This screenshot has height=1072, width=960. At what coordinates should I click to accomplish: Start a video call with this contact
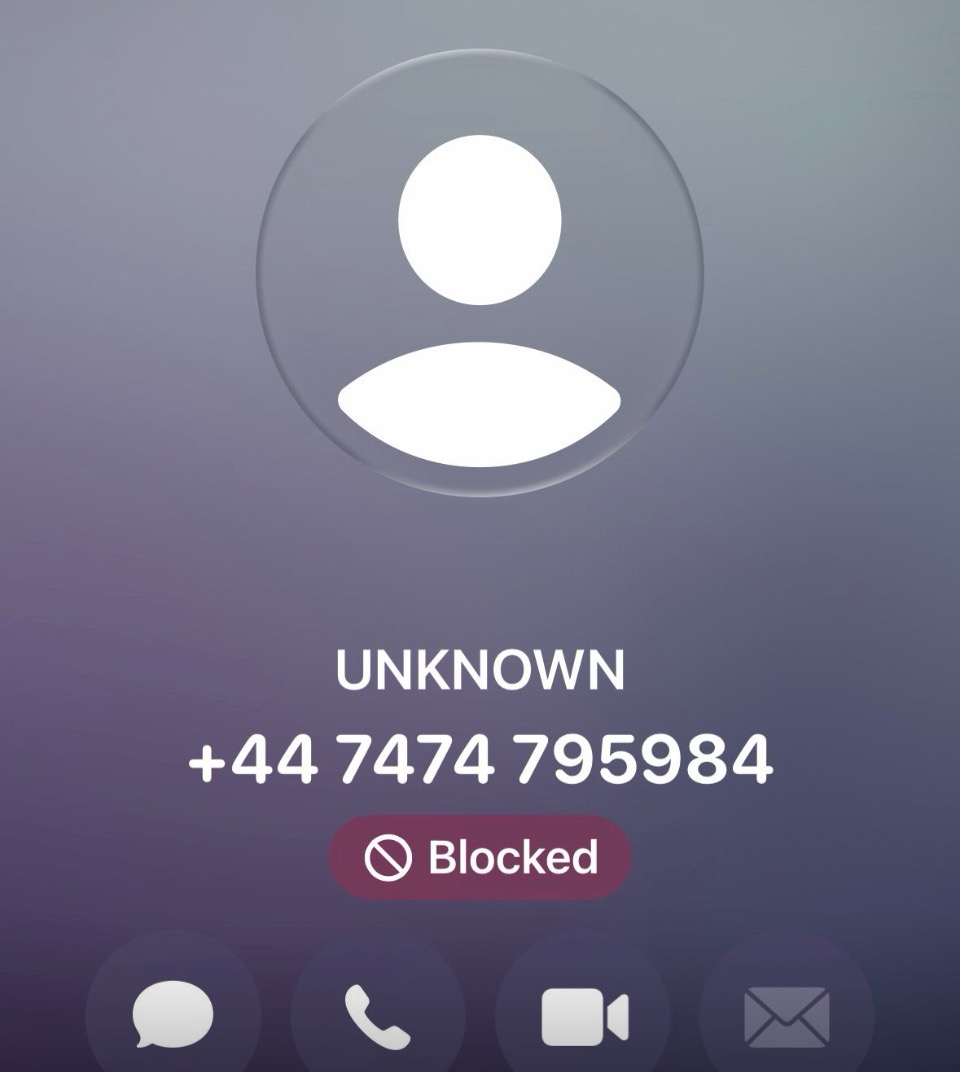click(x=584, y=1015)
